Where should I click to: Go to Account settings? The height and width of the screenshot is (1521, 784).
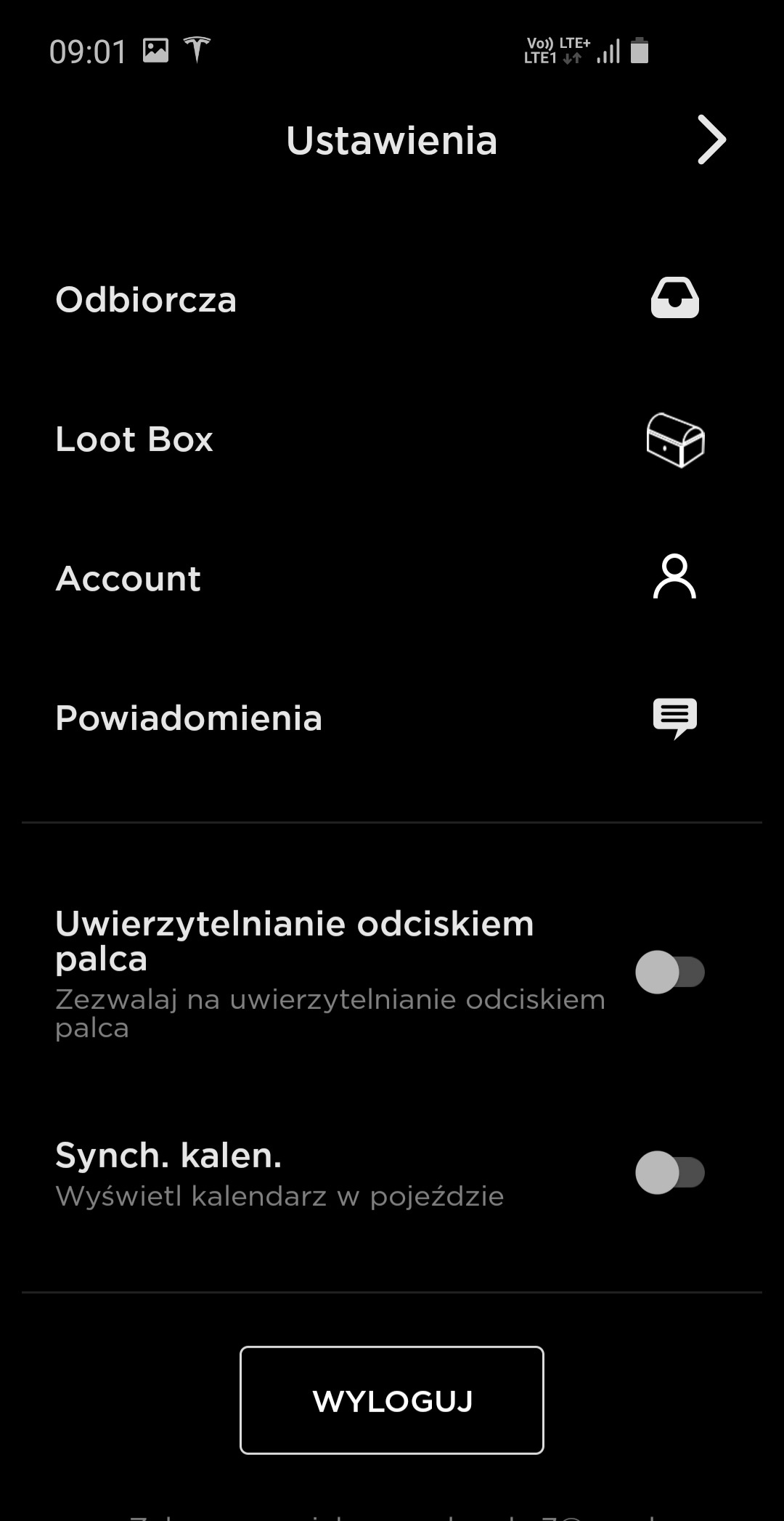point(392,578)
